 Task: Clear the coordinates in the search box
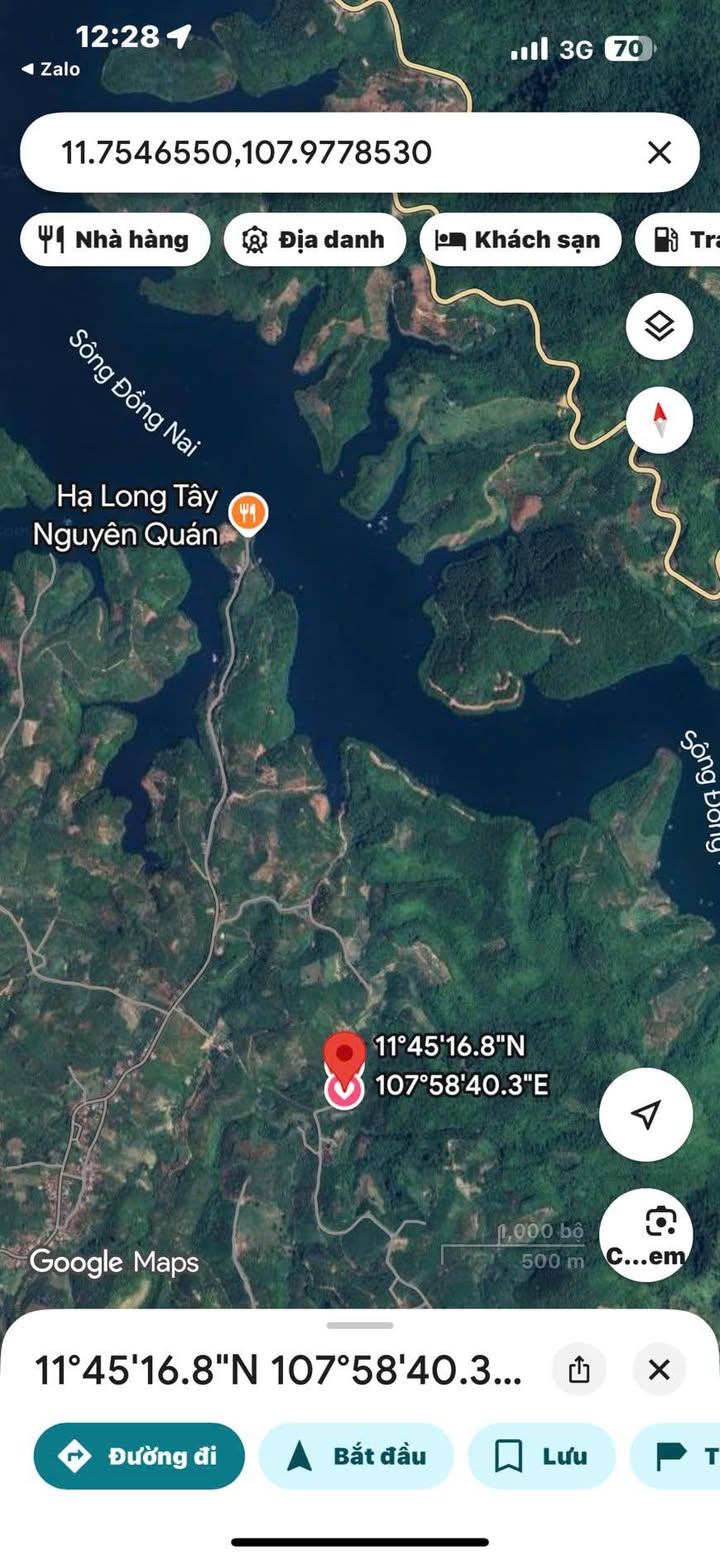click(x=659, y=152)
